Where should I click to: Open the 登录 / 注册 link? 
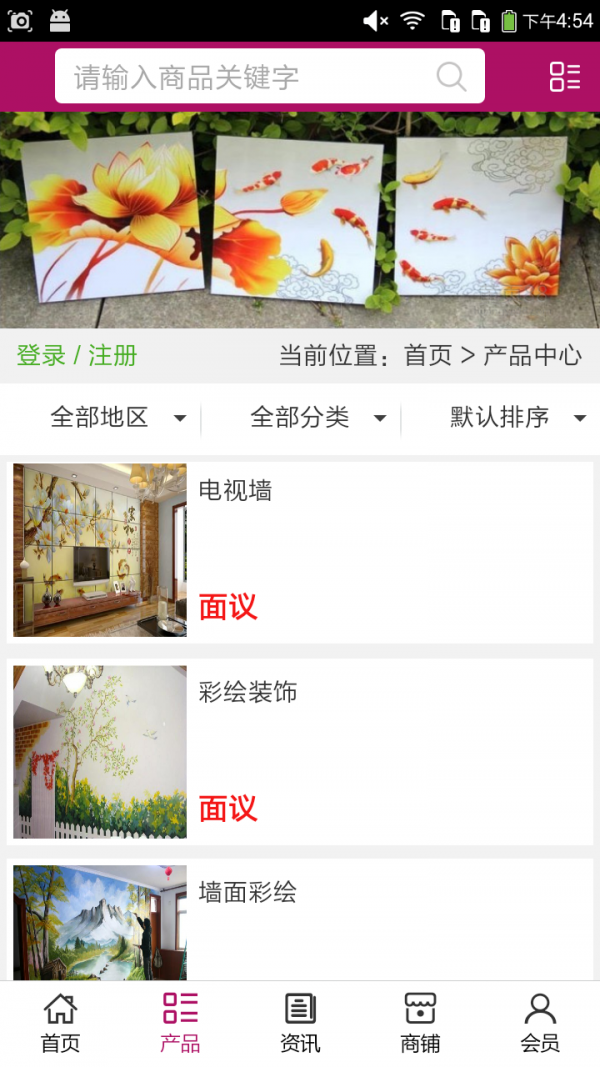[x=77, y=355]
